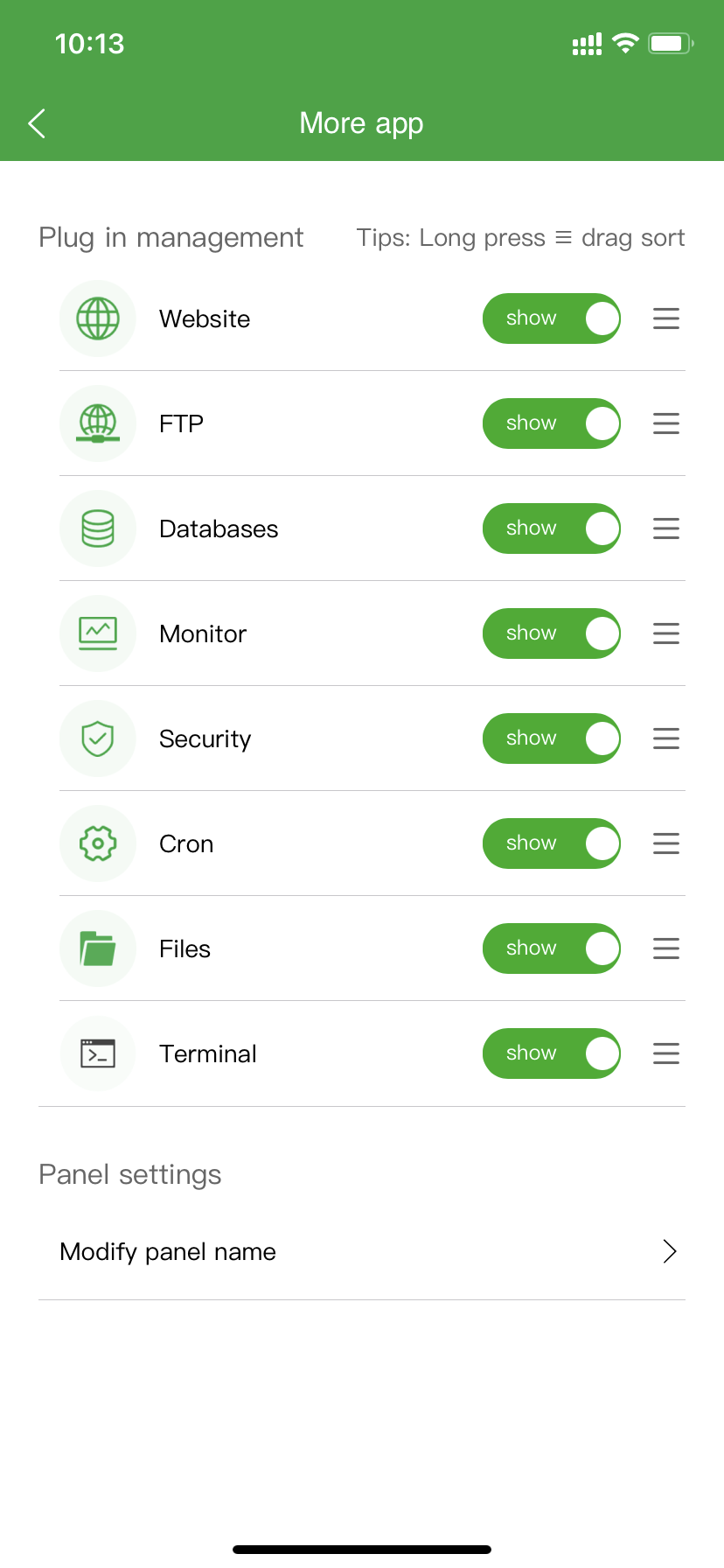Open Modify panel name

362,1251
